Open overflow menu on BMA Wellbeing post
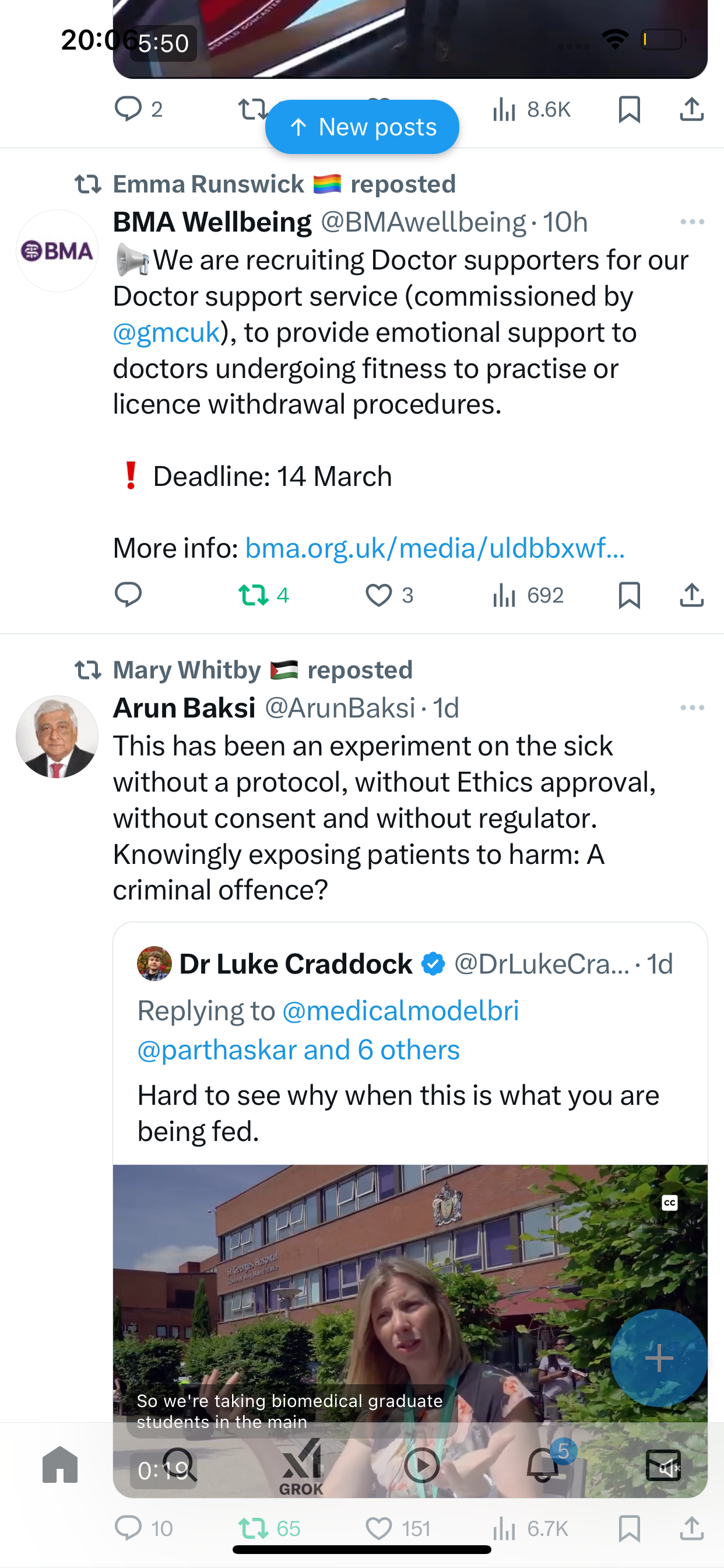Image resolution: width=724 pixels, height=1568 pixels. coord(693,222)
